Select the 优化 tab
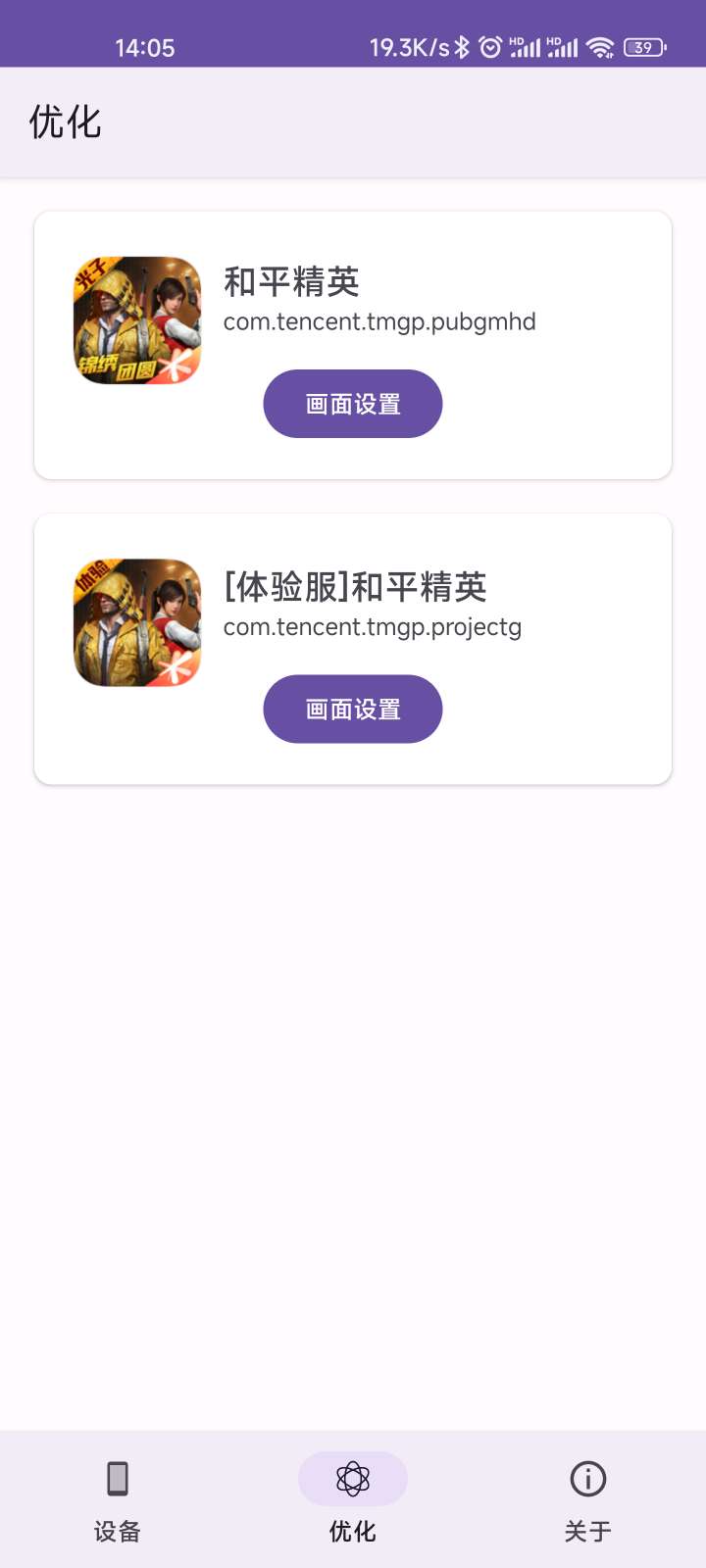 [x=353, y=1499]
